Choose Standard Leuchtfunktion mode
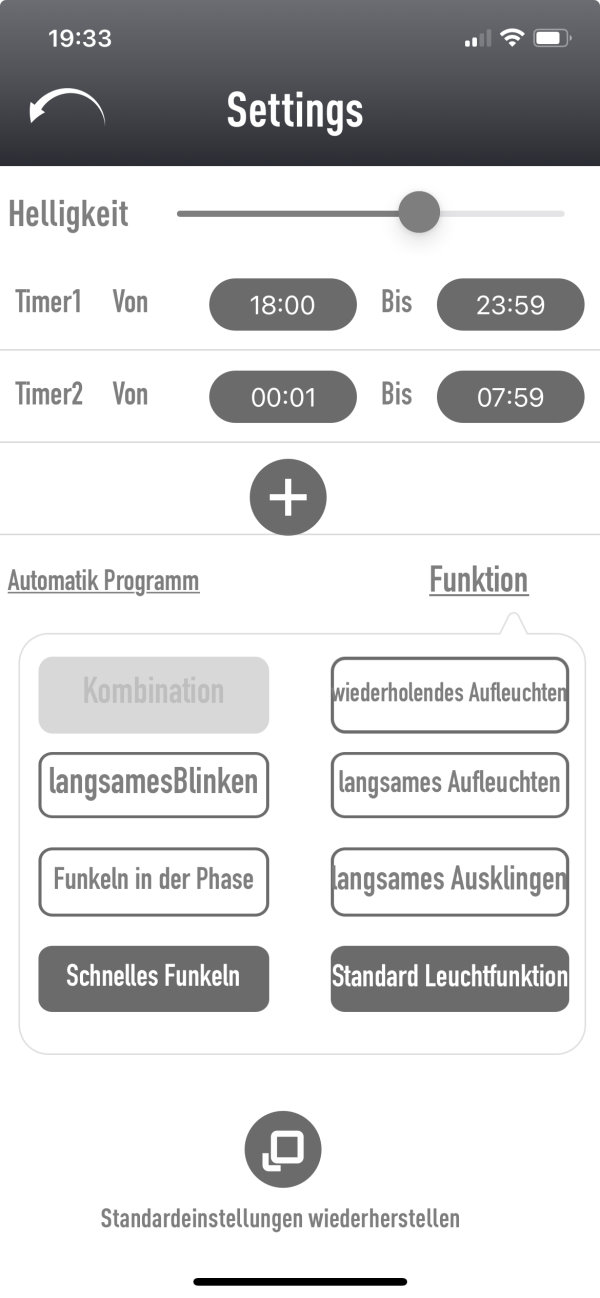This screenshot has width=600, height=1298. click(x=449, y=978)
